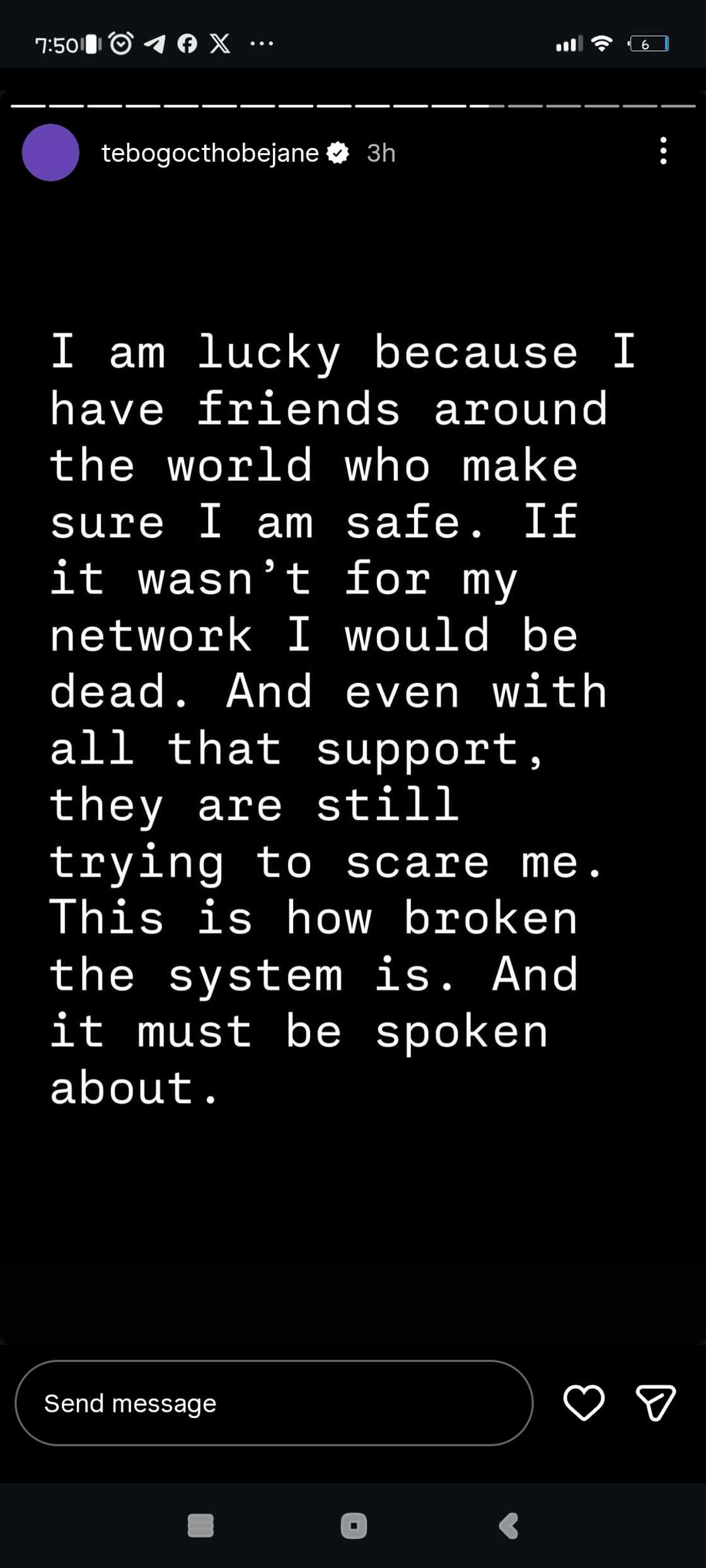Image resolution: width=706 pixels, height=1568 pixels.
Task: Open the story overflow menu
Action: coord(663,151)
